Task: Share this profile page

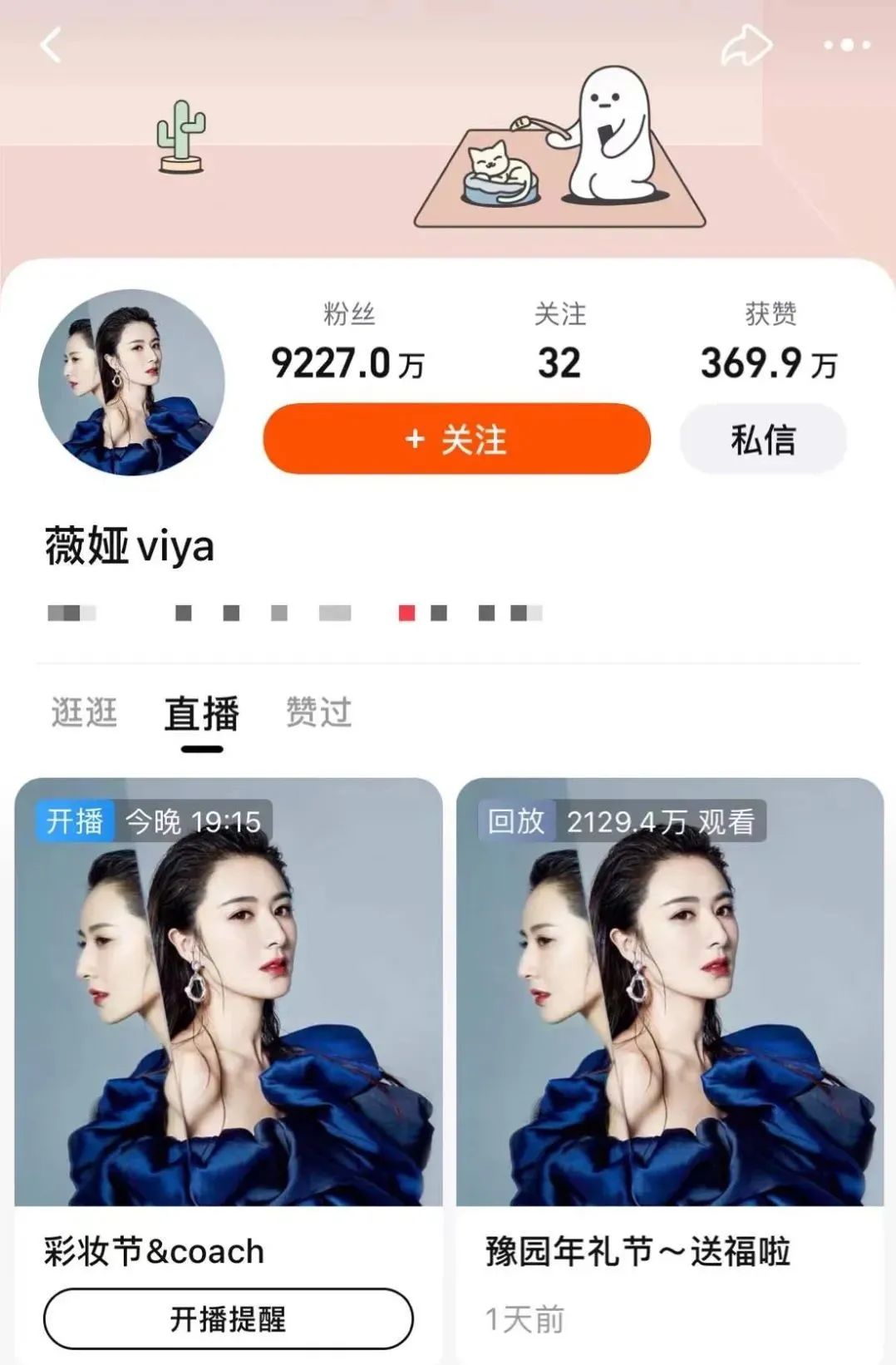Action: pyautogui.click(x=746, y=45)
